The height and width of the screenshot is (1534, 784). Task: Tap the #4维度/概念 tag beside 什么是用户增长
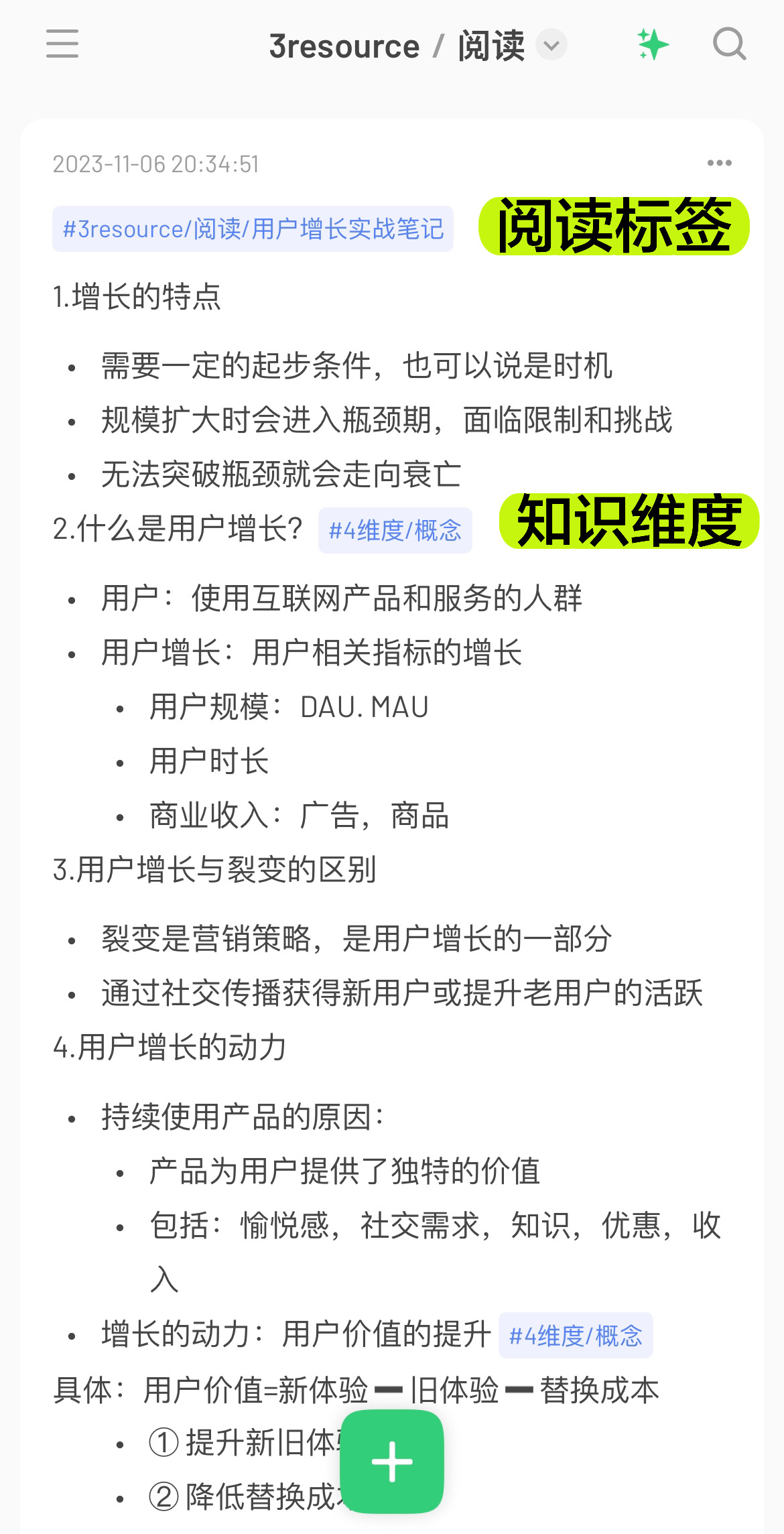click(395, 530)
